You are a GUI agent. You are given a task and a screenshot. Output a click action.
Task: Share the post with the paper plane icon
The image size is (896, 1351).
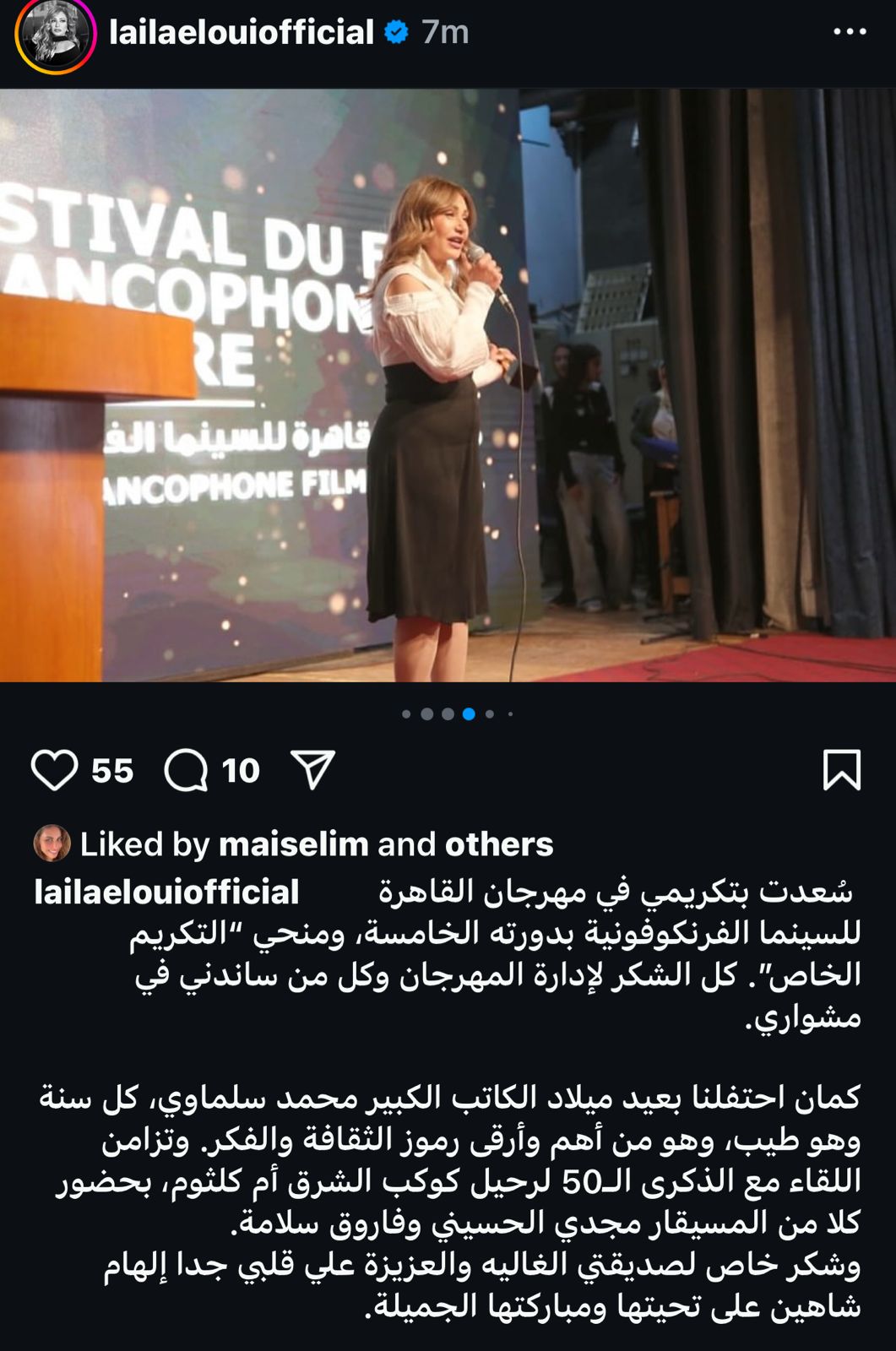(x=313, y=769)
